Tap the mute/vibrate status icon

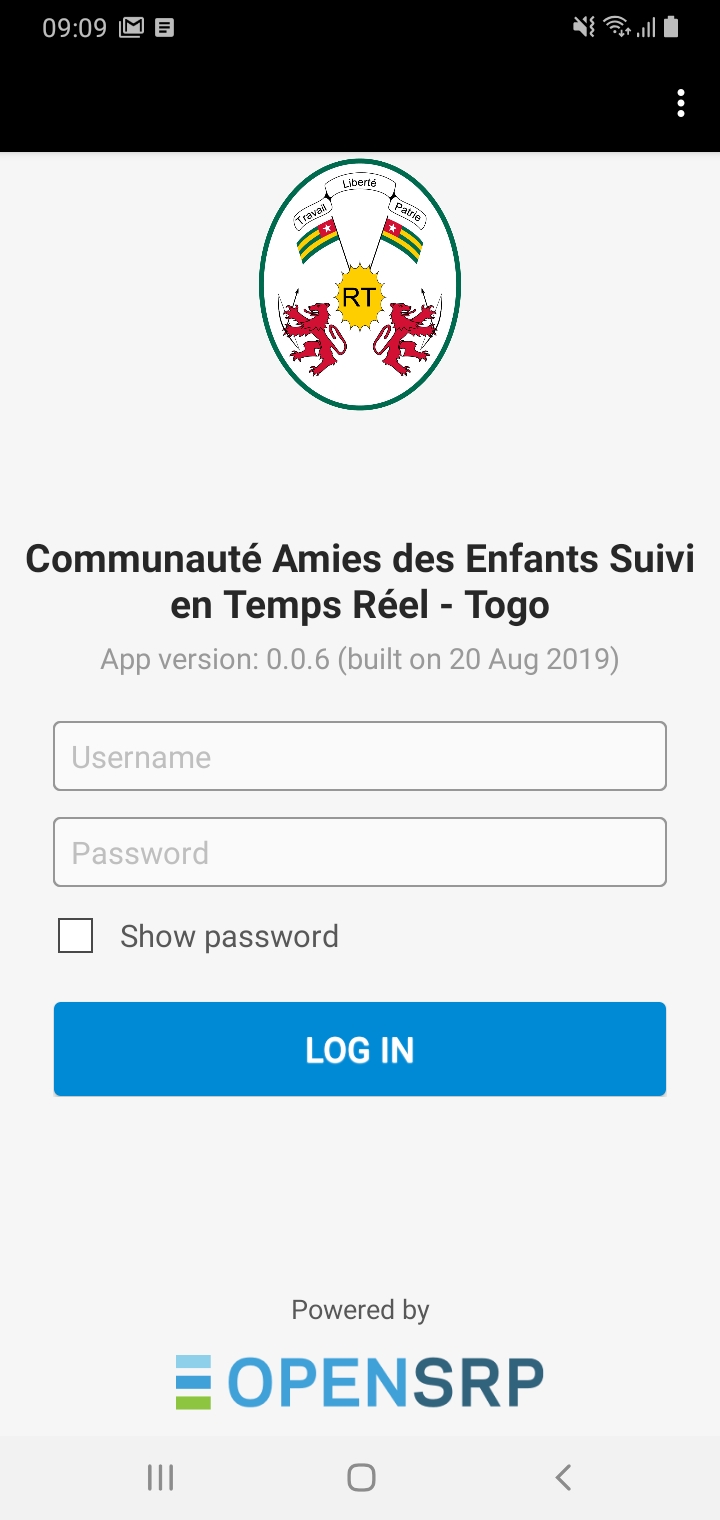coord(582,27)
